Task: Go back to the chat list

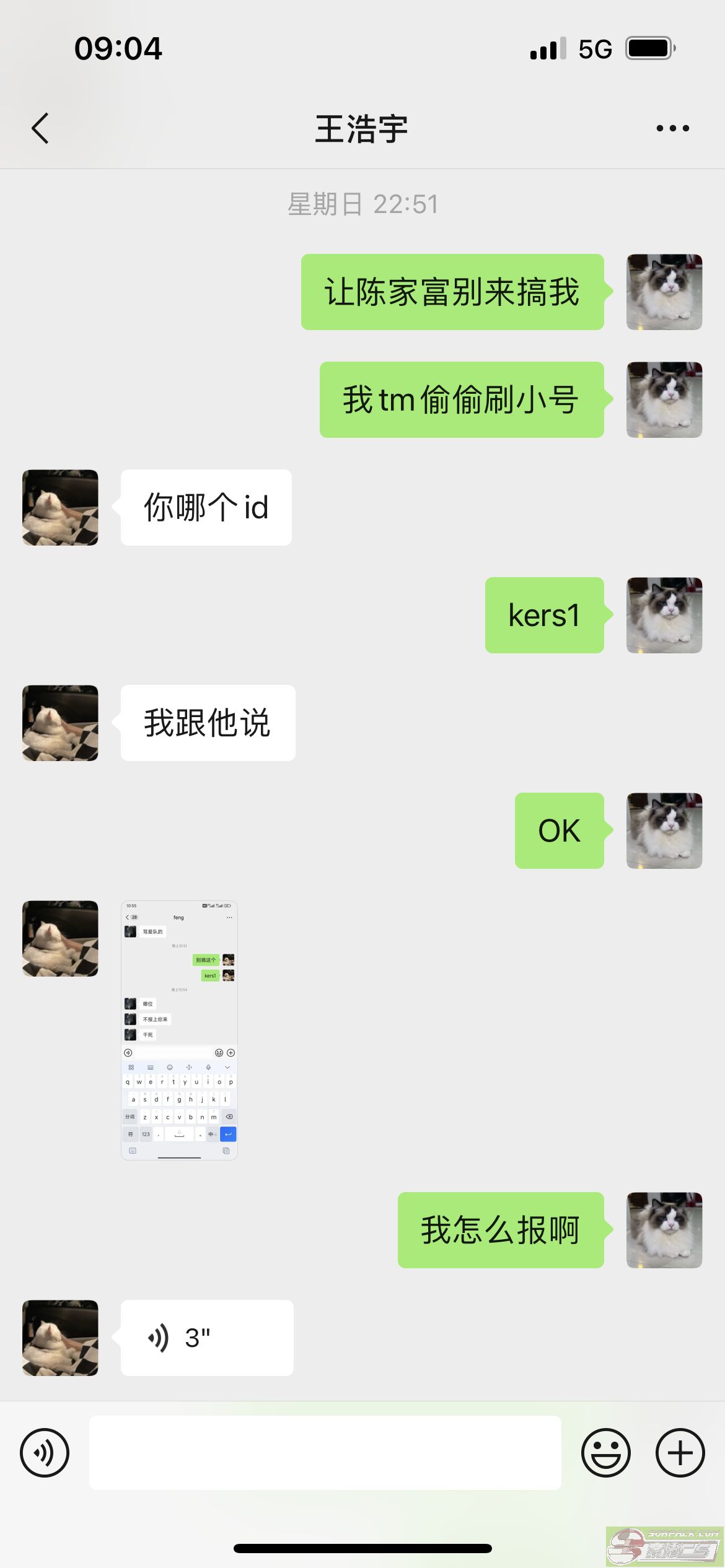Action: coord(40,128)
